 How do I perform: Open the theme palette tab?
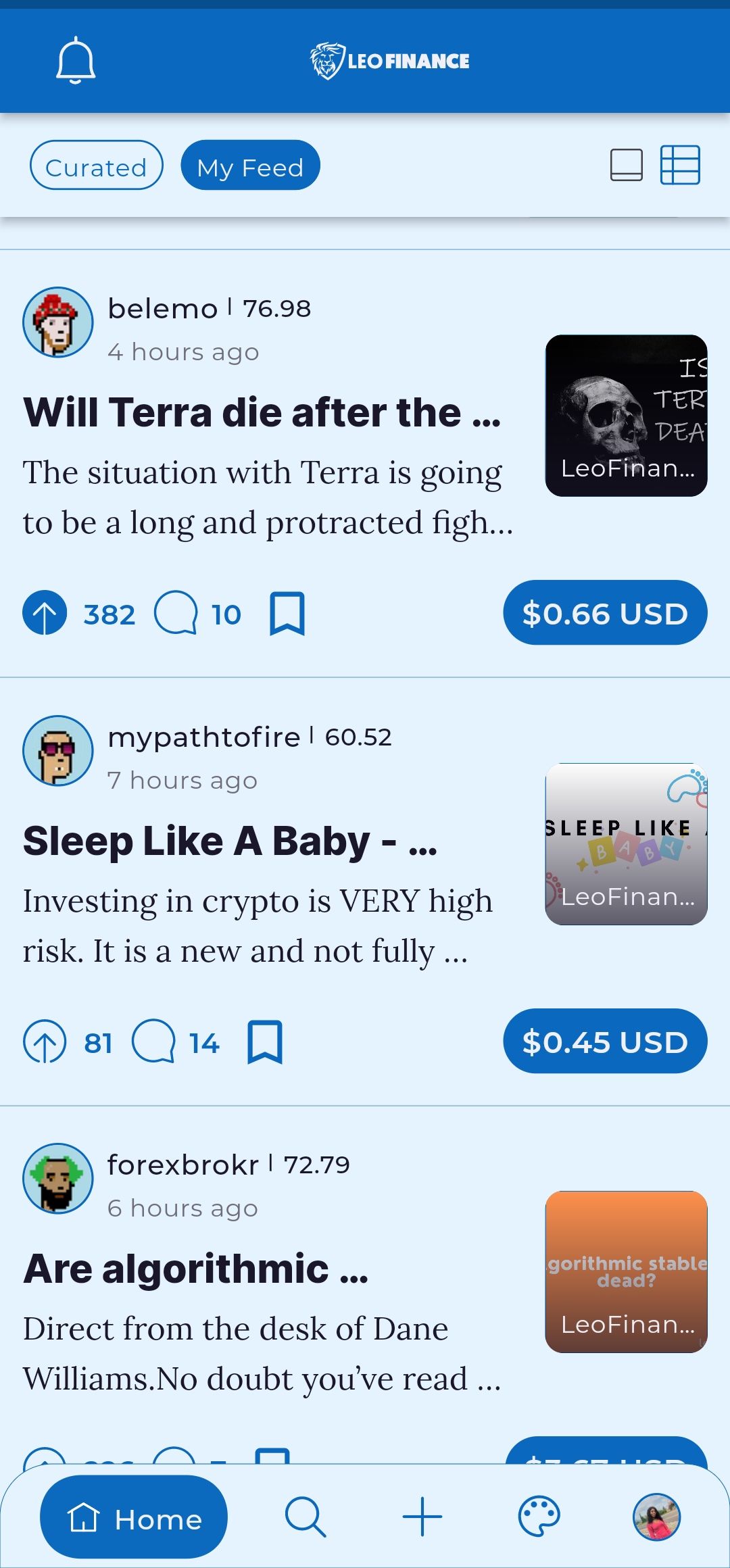tap(539, 1517)
